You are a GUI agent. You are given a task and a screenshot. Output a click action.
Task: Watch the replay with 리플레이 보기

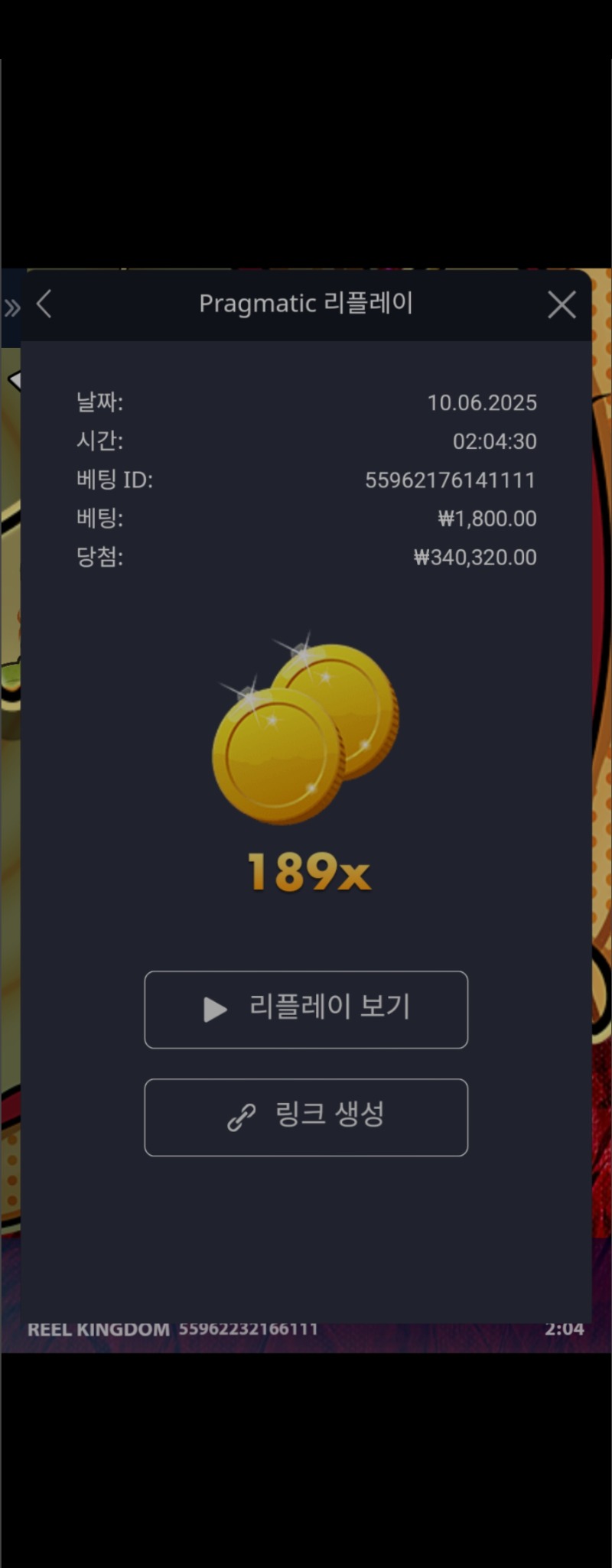coord(306,1009)
